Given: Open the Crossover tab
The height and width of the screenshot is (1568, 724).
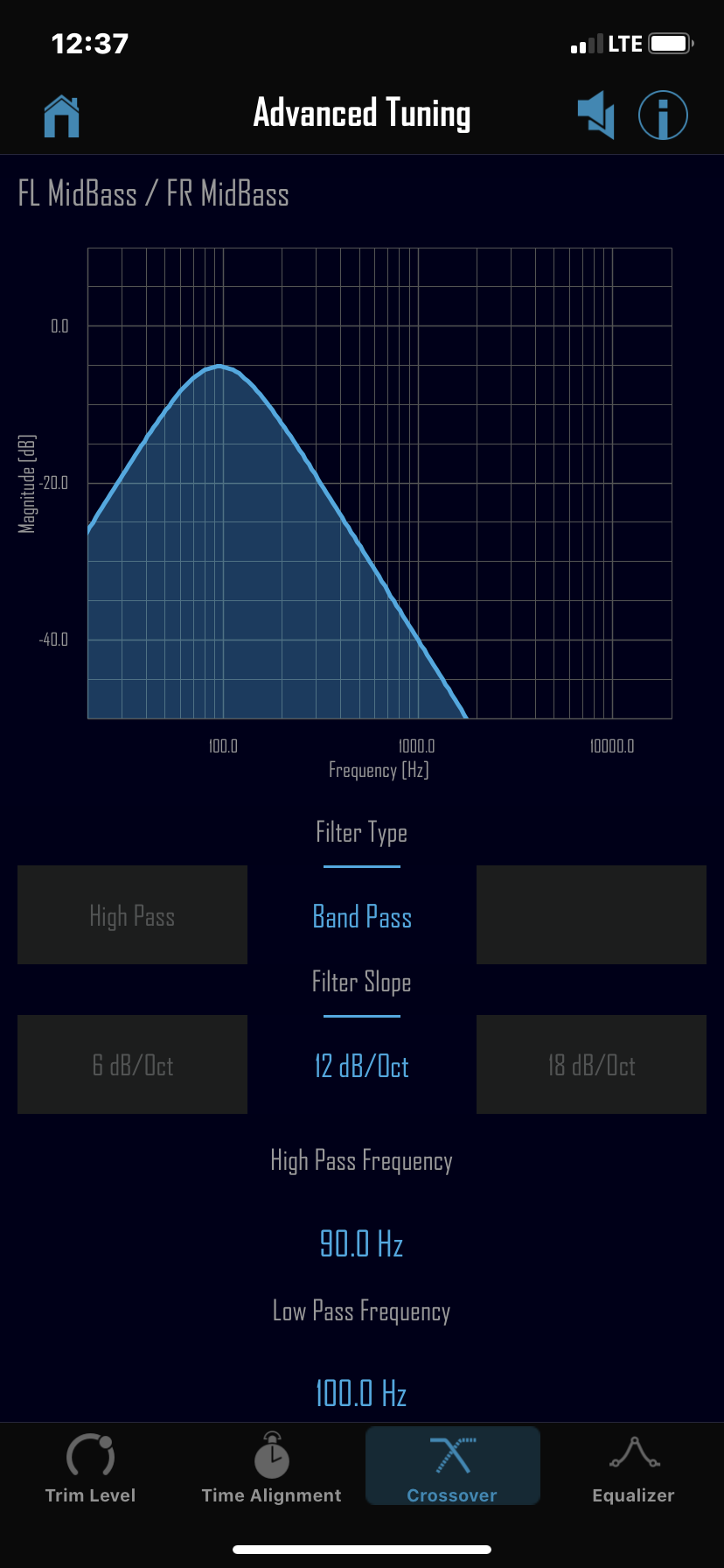Looking at the screenshot, I should coord(452,1466).
